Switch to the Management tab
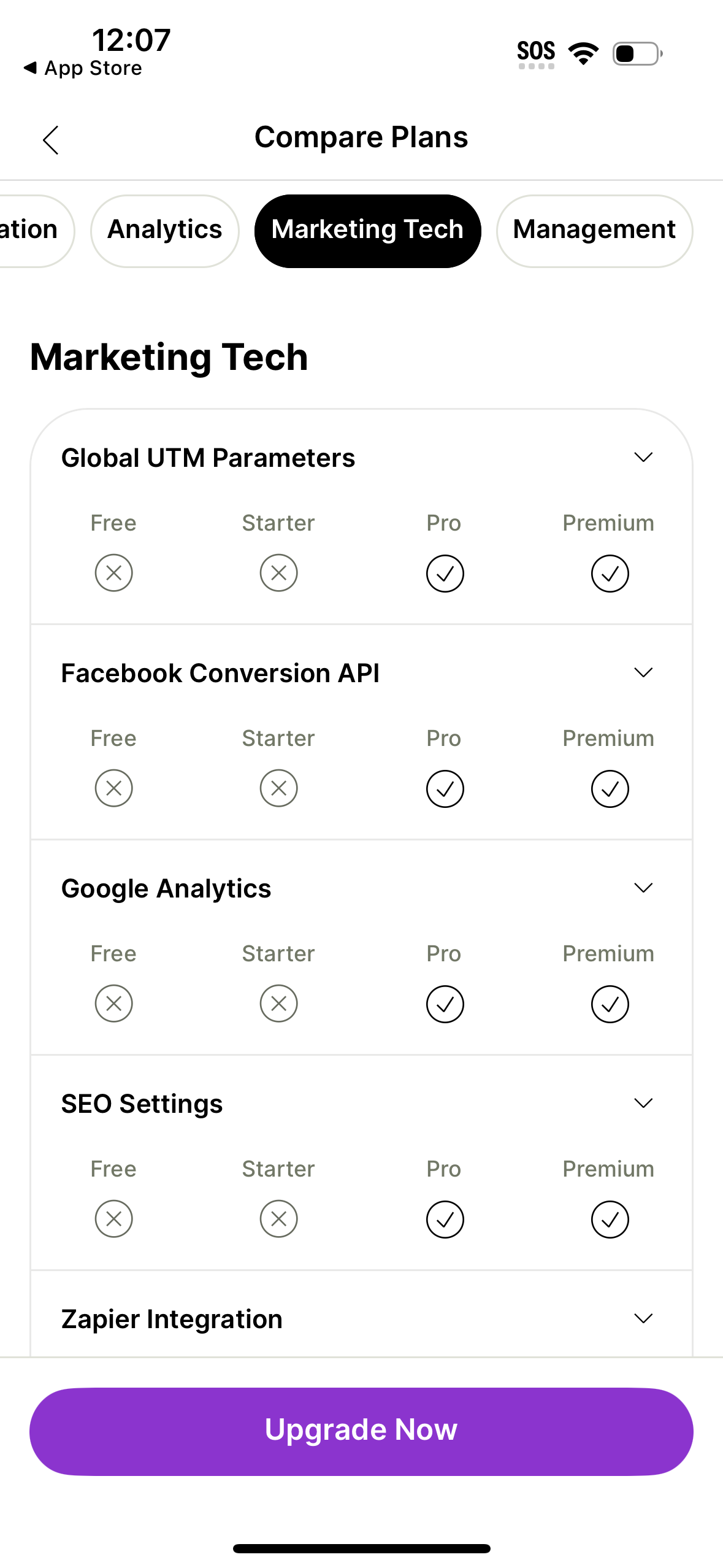 (594, 230)
